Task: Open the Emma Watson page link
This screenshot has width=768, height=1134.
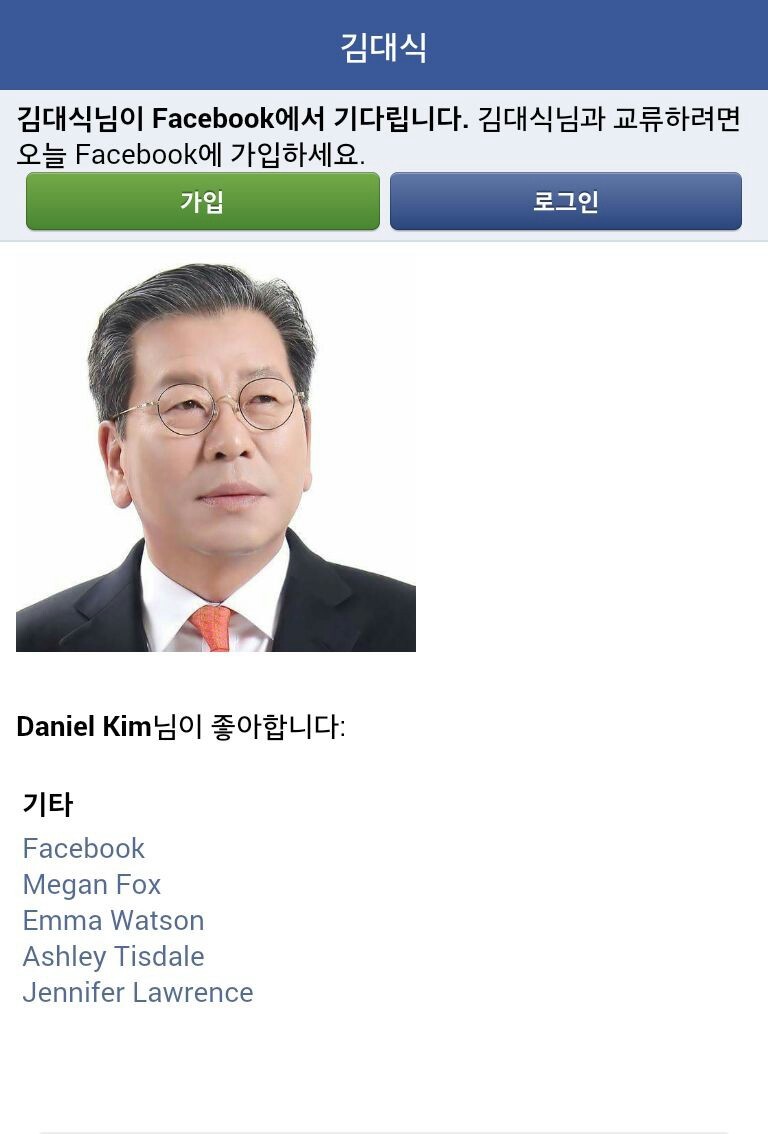Action: pyautogui.click(x=113, y=920)
